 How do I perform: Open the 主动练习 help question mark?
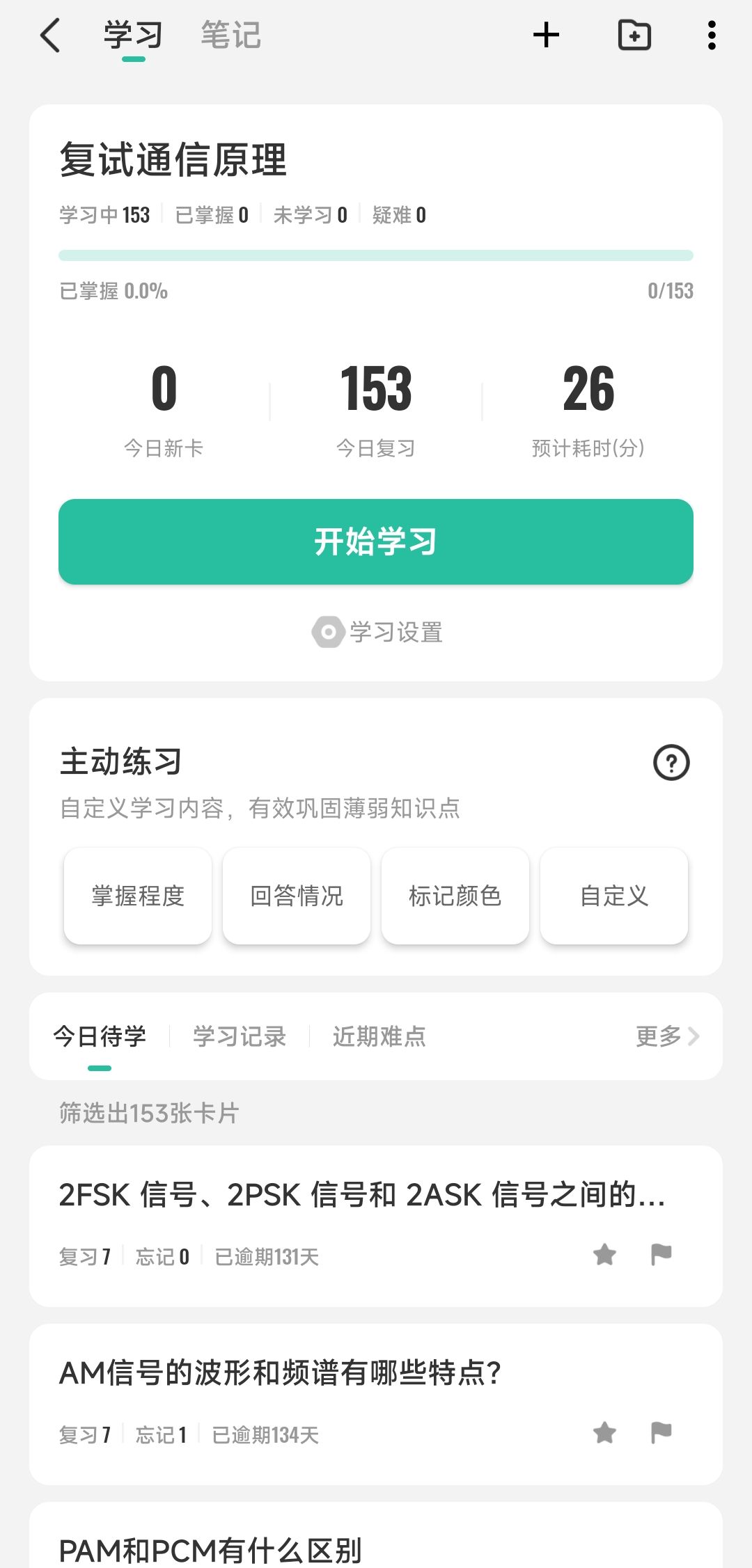tap(671, 762)
